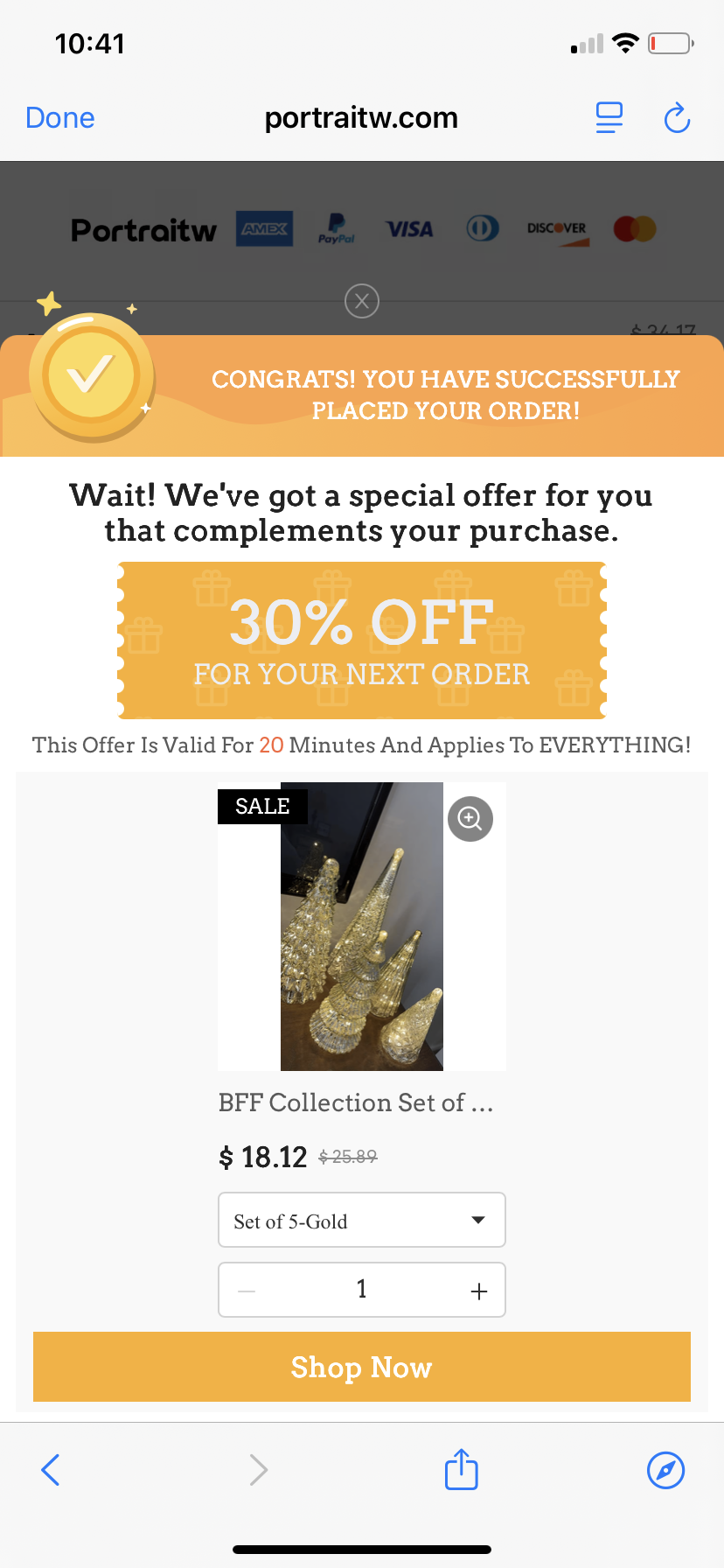
Task: Open the BFF Collection product photo
Action: (x=361, y=927)
